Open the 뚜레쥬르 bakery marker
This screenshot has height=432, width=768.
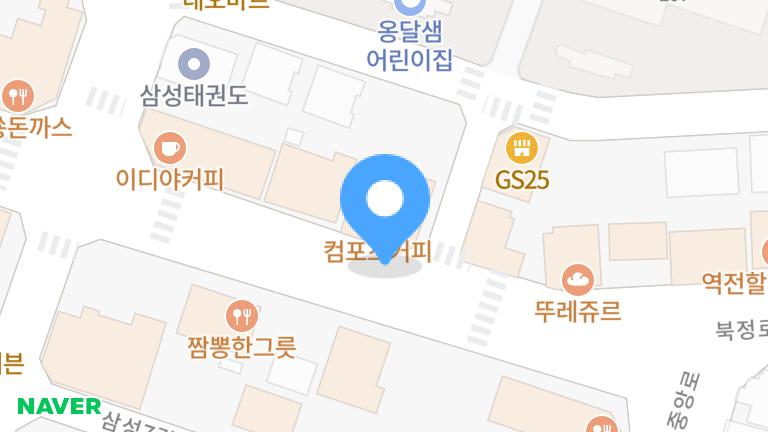click(577, 277)
